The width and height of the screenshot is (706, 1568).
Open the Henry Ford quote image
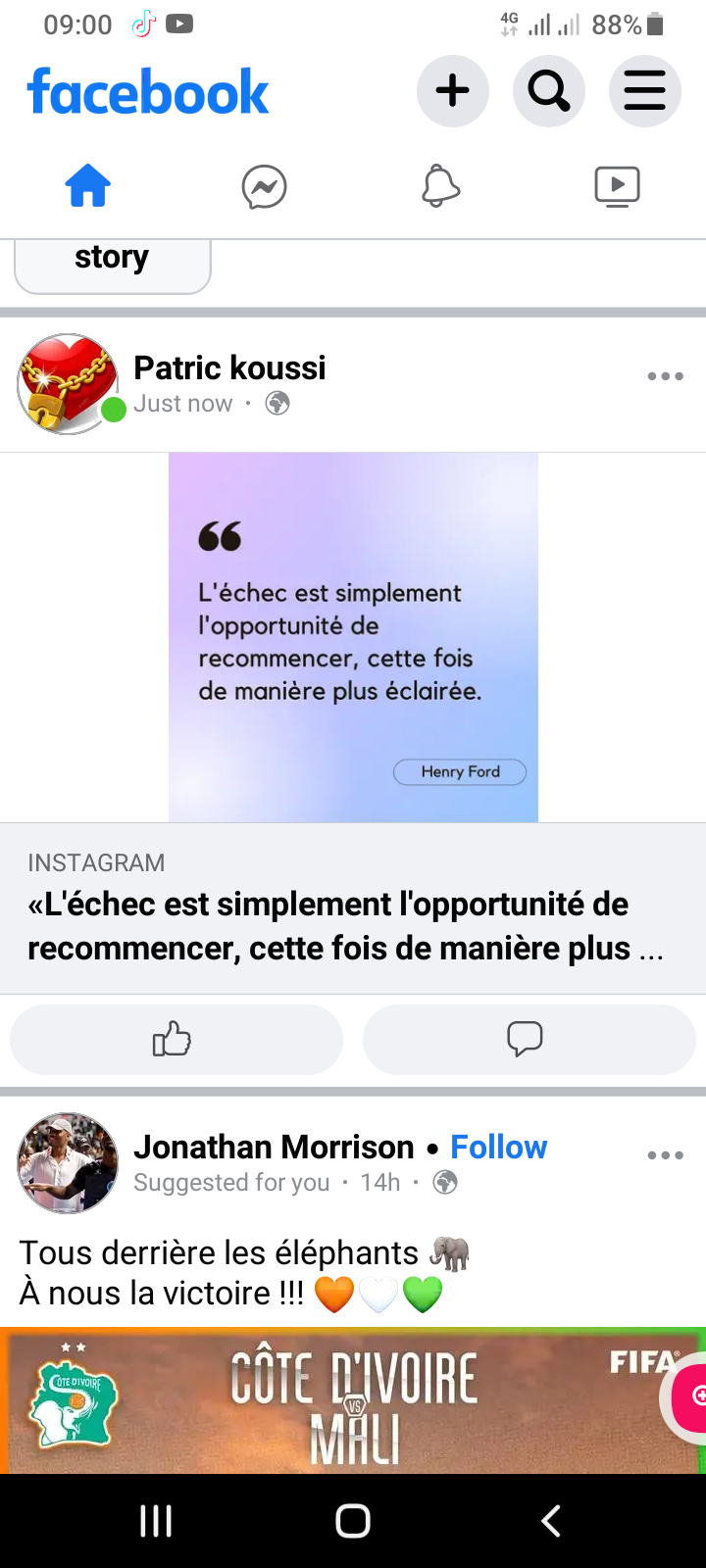(x=353, y=637)
